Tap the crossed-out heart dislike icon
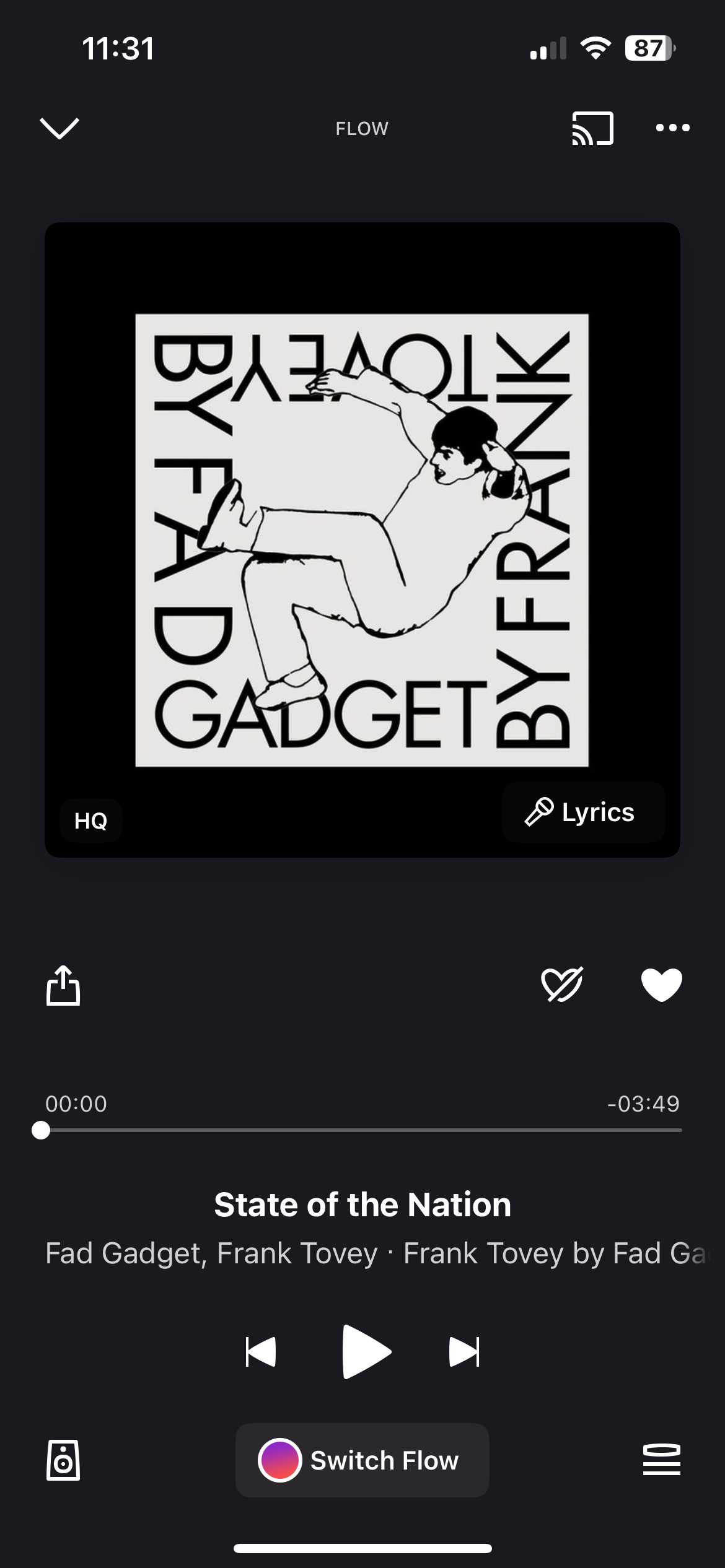725x1568 pixels. point(562,984)
